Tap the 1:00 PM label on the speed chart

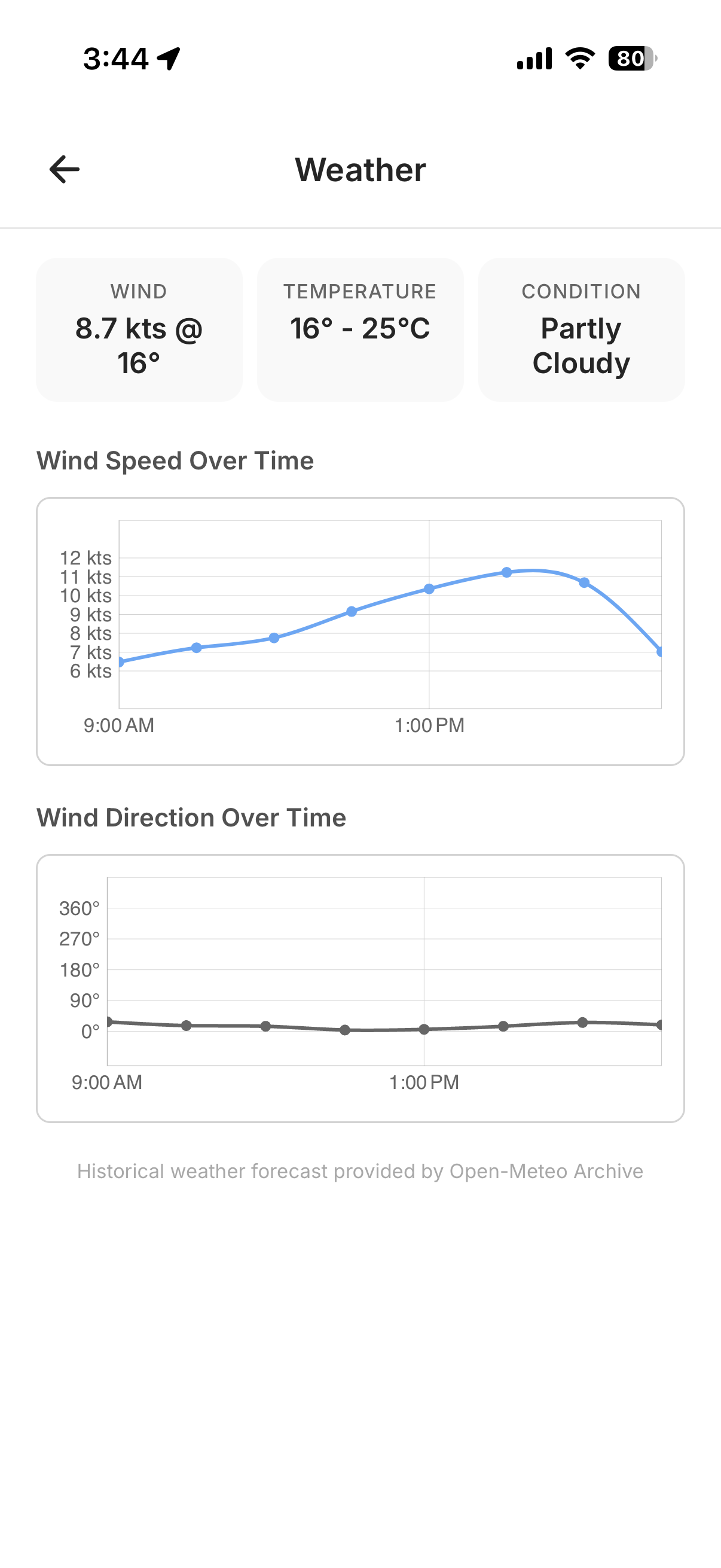point(429,725)
